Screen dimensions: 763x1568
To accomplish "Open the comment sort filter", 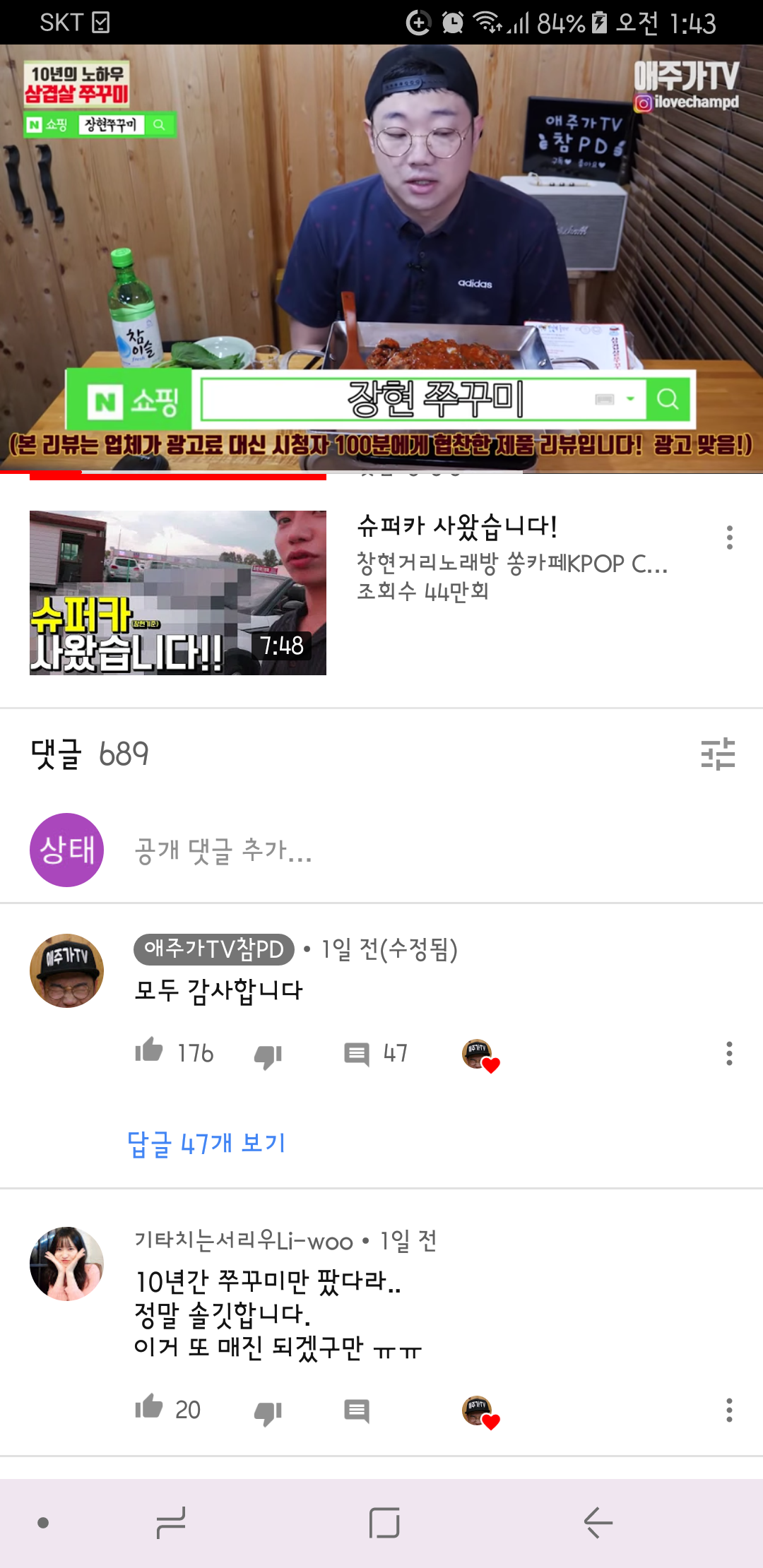I will click(718, 754).
